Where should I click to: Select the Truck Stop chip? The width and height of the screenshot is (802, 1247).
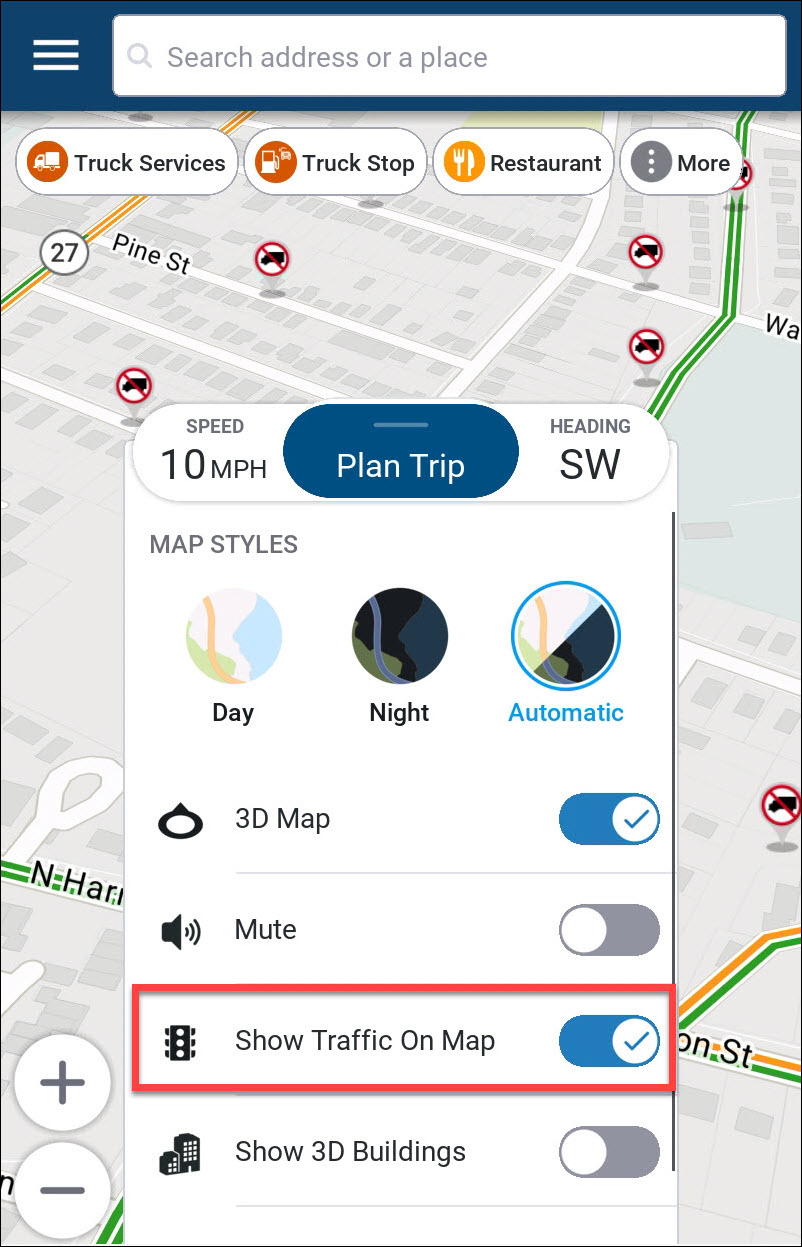click(x=336, y=163)
